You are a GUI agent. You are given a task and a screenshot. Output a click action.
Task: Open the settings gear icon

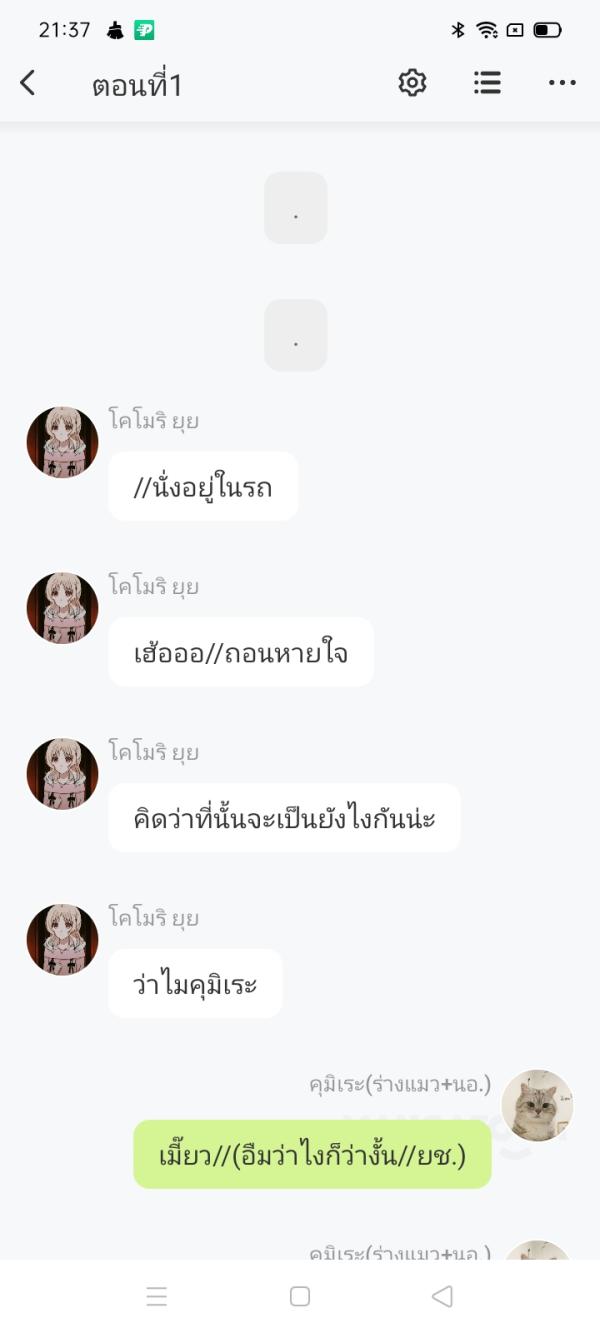click(x=412, y=83)
